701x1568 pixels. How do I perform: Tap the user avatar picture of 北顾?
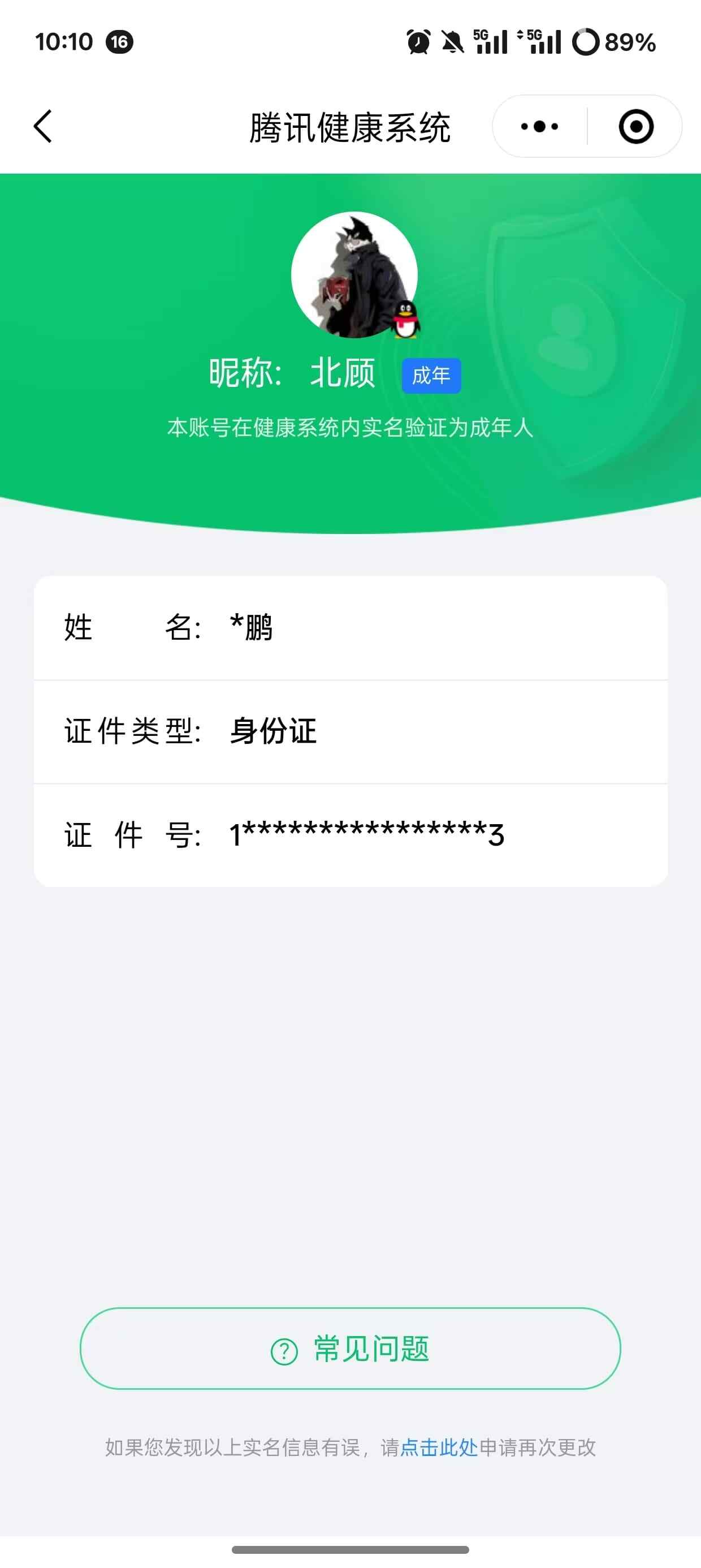(x=353, y=274)
